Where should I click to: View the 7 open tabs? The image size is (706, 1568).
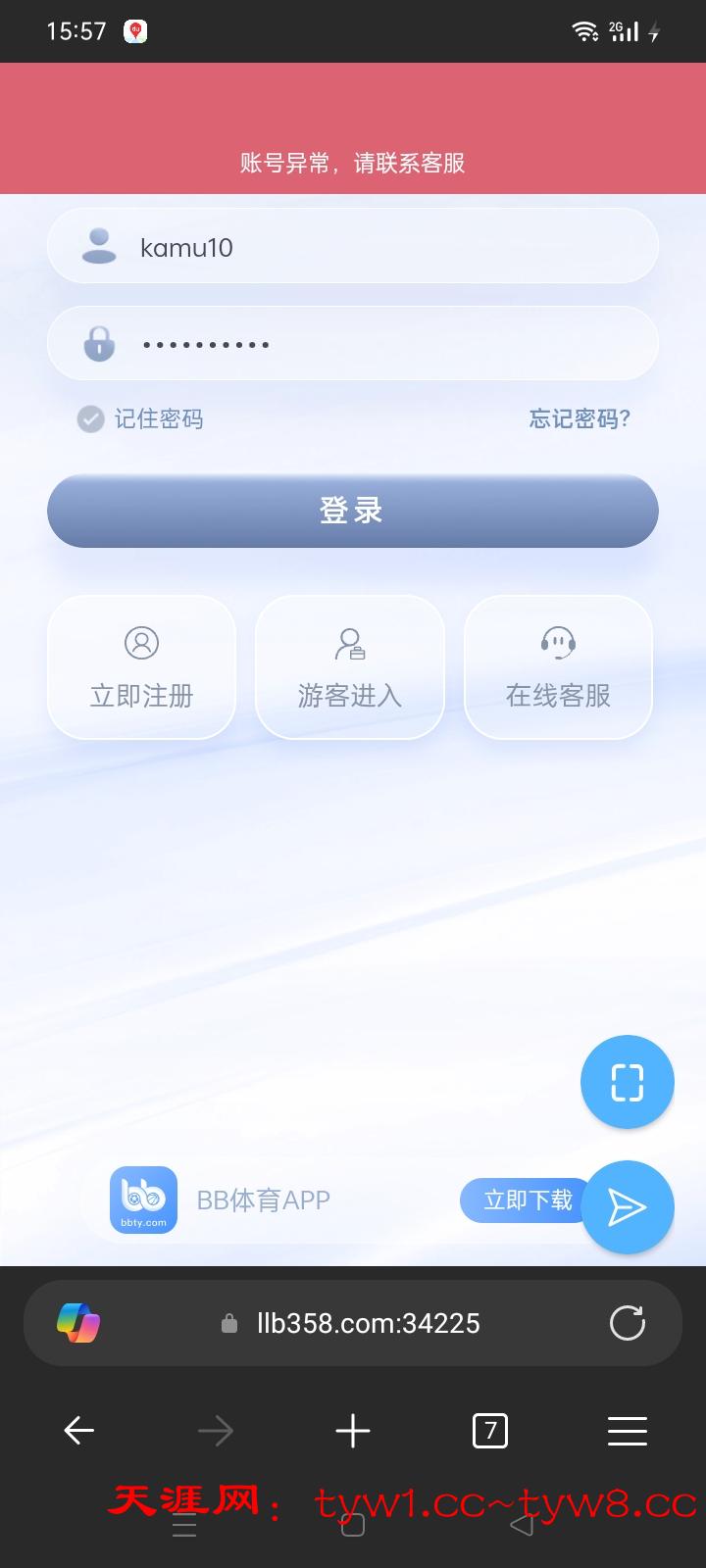coord(490,1431)
